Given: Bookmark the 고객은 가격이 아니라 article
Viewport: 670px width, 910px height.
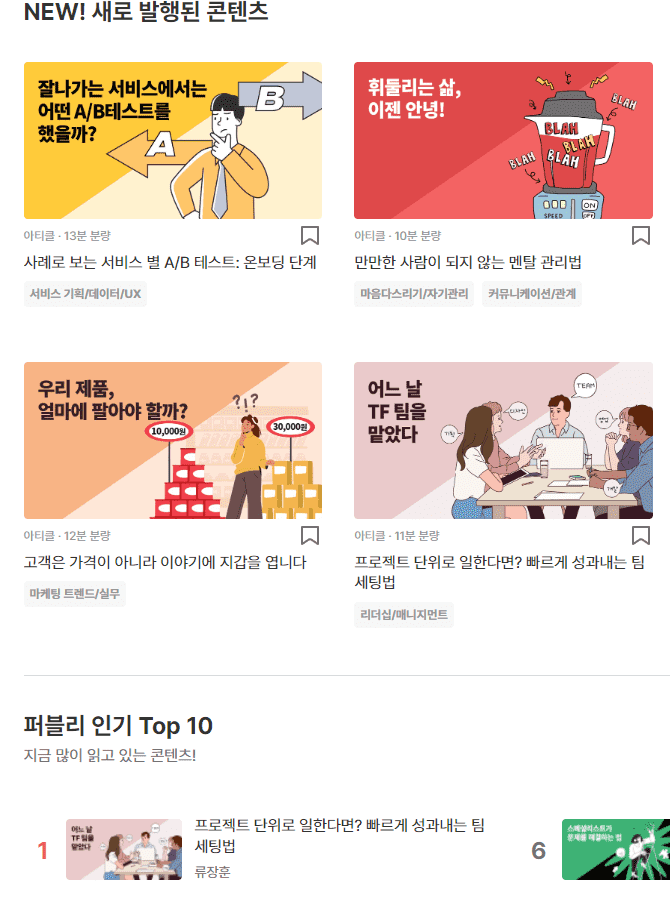Looking at the screenshot, I should [310, 536].
